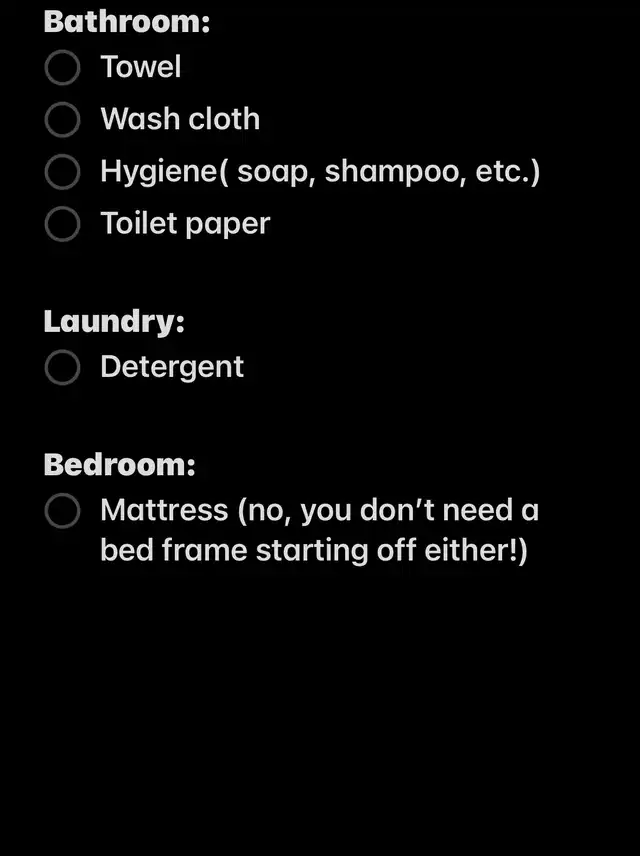Mark Detergent as completed
The width and height of the screenshot is (640, 856).
click(x=62, y=368)
